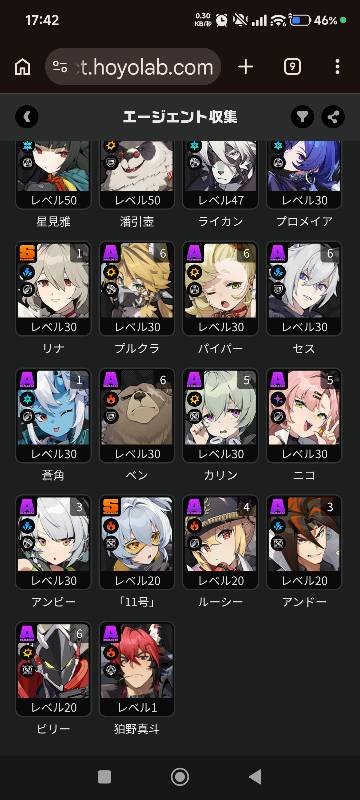The width and height of the screenshot is (360, 800).
Task: Open the ベン agent card
Action: click(137, 415)
